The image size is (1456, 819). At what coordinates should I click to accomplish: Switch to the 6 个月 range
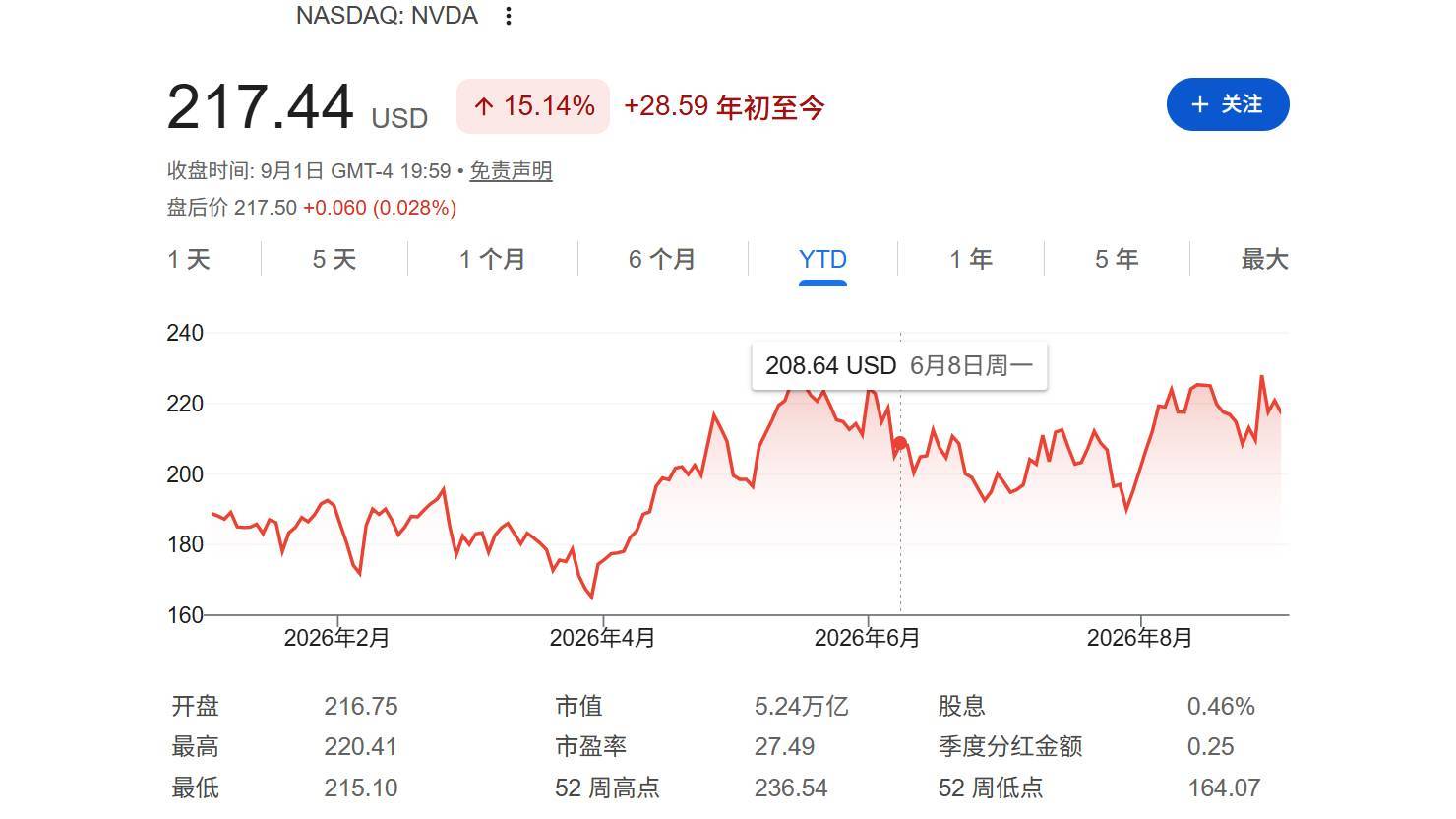click(x=662, y=260)
